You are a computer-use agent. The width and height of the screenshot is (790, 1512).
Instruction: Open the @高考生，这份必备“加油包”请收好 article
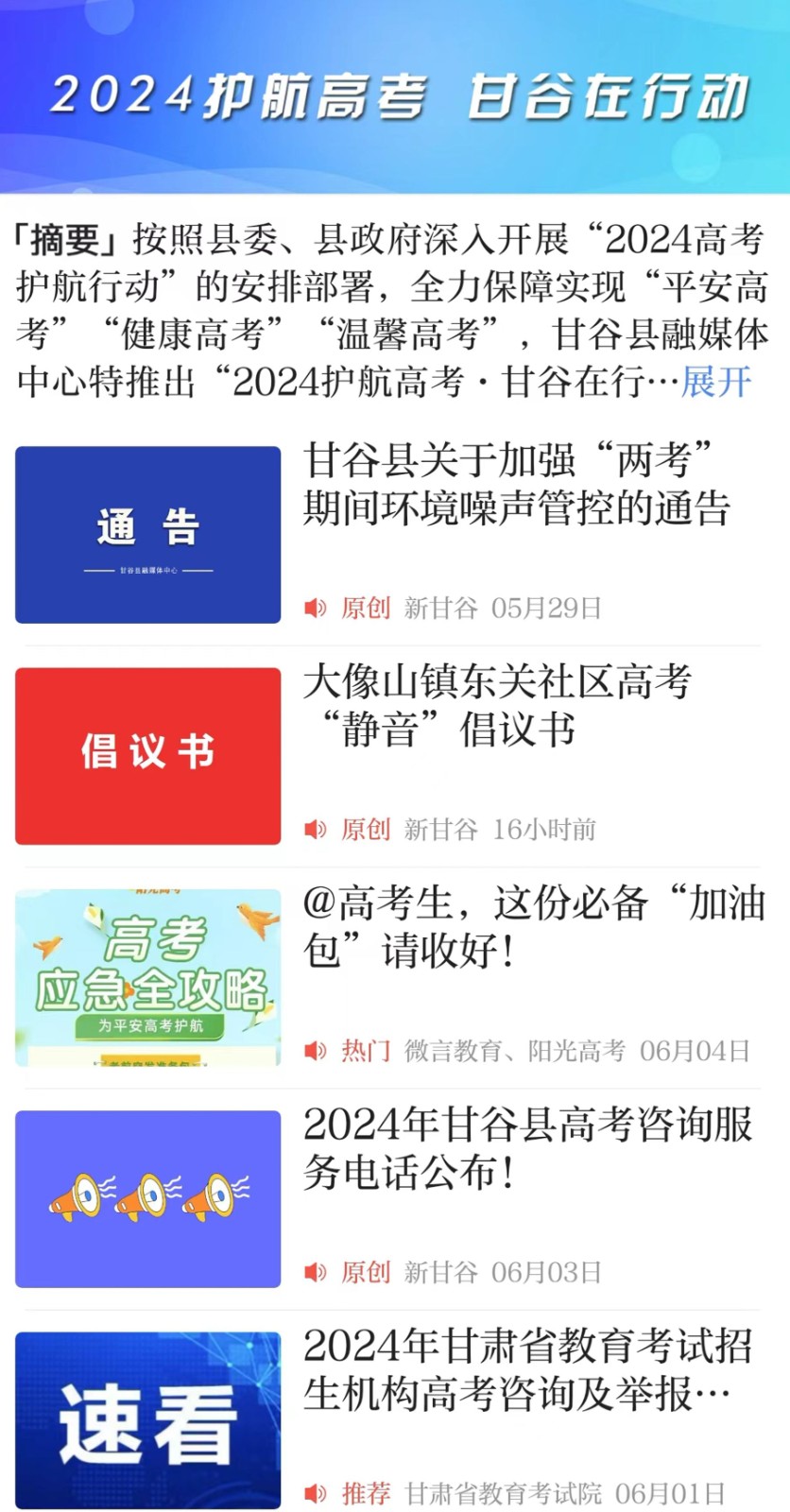pyautogui.click(x=533, y=927)
